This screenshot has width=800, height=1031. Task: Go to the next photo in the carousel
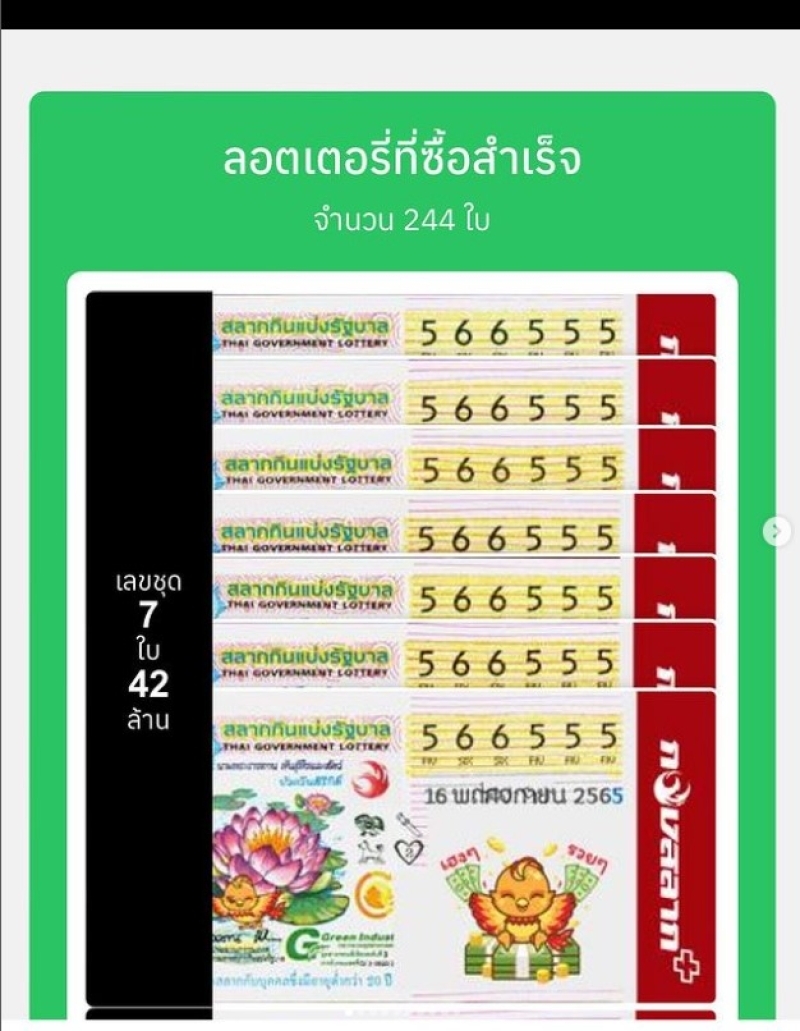click(776, 531)
